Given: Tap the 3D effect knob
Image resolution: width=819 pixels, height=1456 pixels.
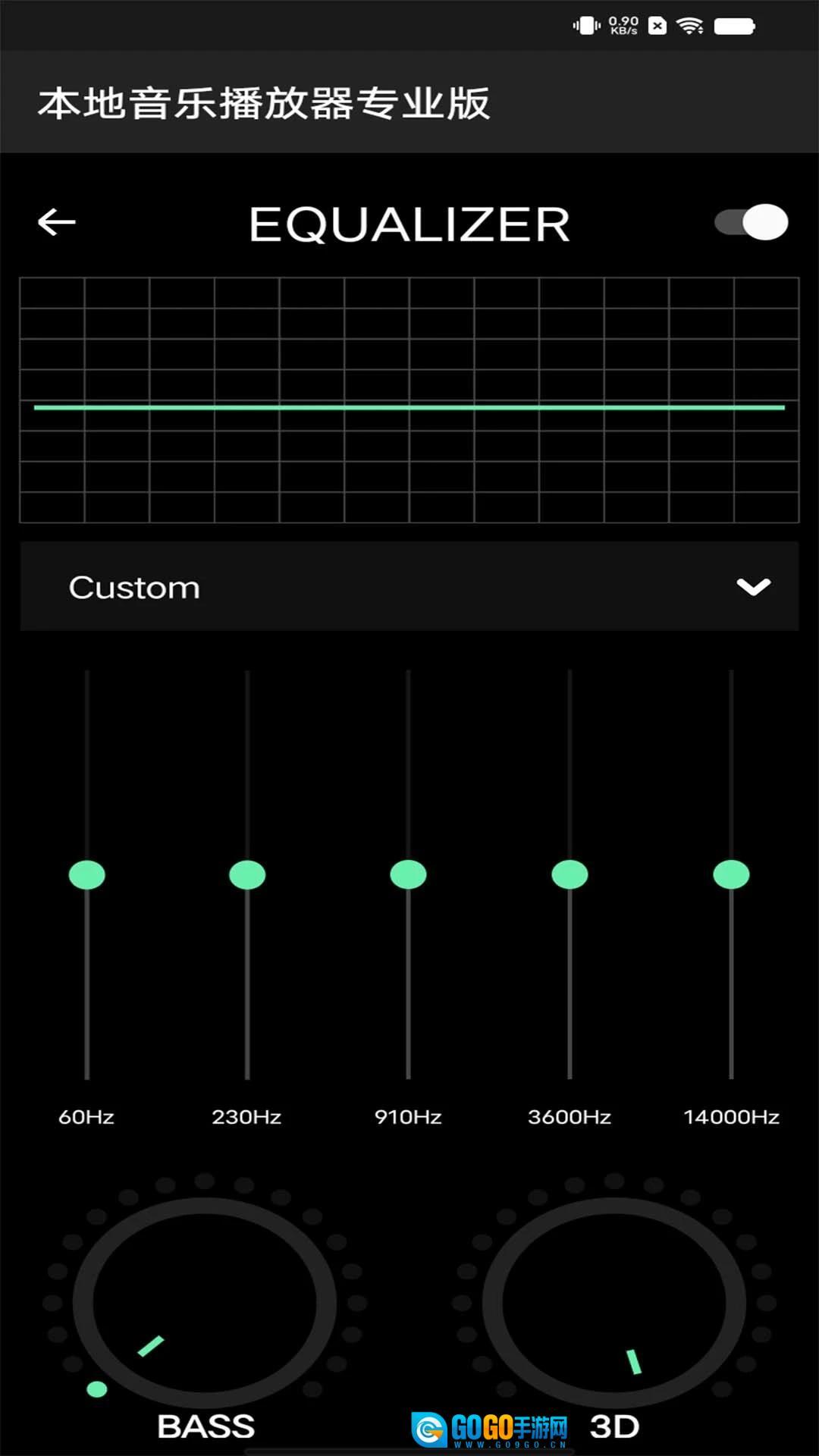Looking at the screenshot, I should coord(614,1303).
